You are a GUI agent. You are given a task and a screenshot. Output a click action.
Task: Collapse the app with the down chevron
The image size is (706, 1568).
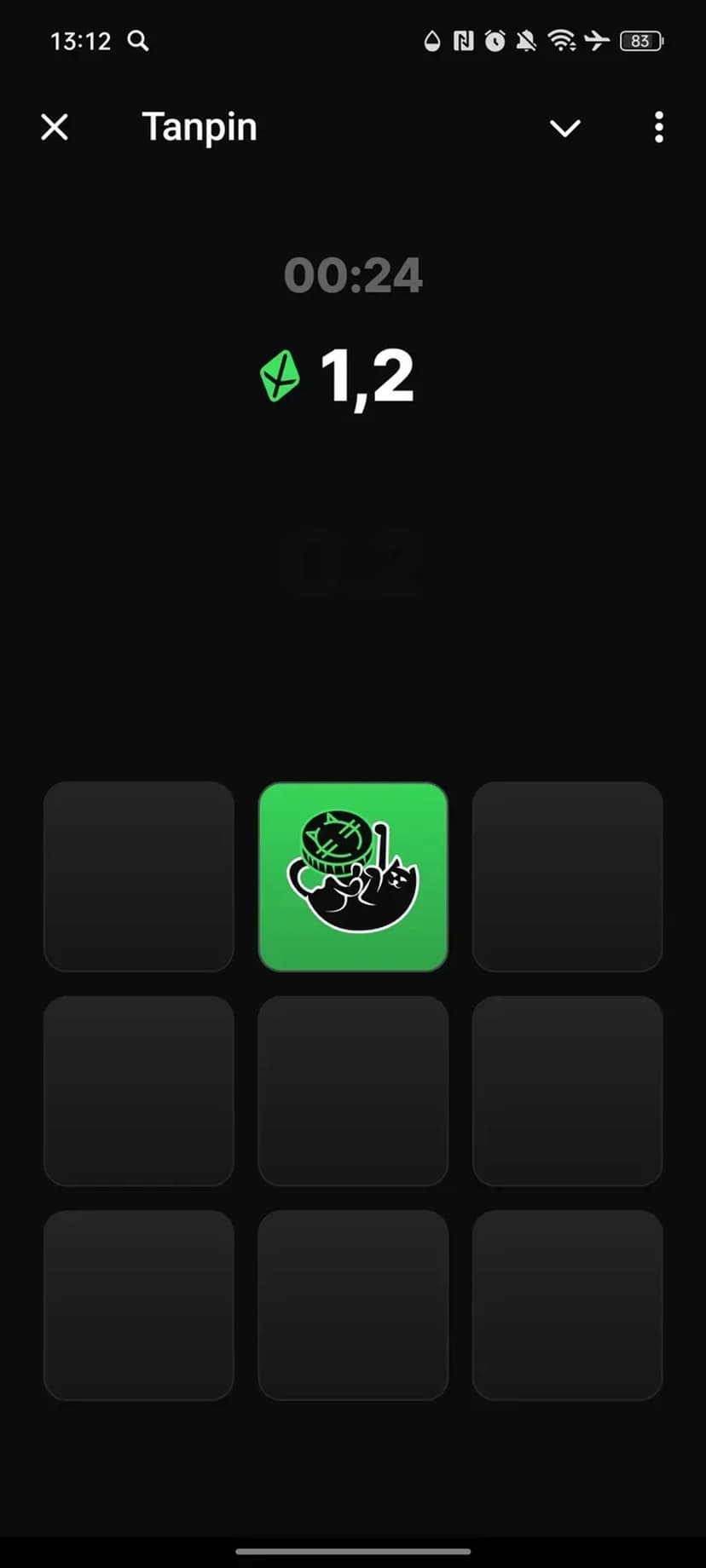point(564,128)
